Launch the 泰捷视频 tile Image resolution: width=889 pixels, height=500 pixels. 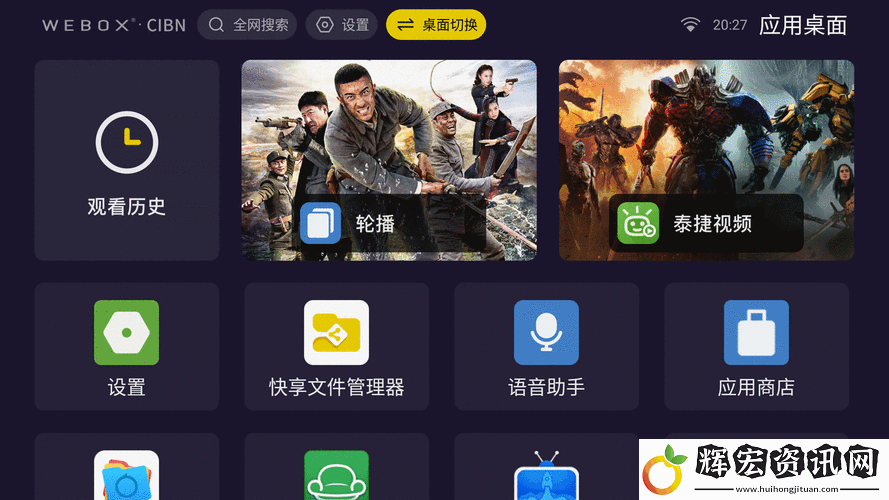point(706,160)
